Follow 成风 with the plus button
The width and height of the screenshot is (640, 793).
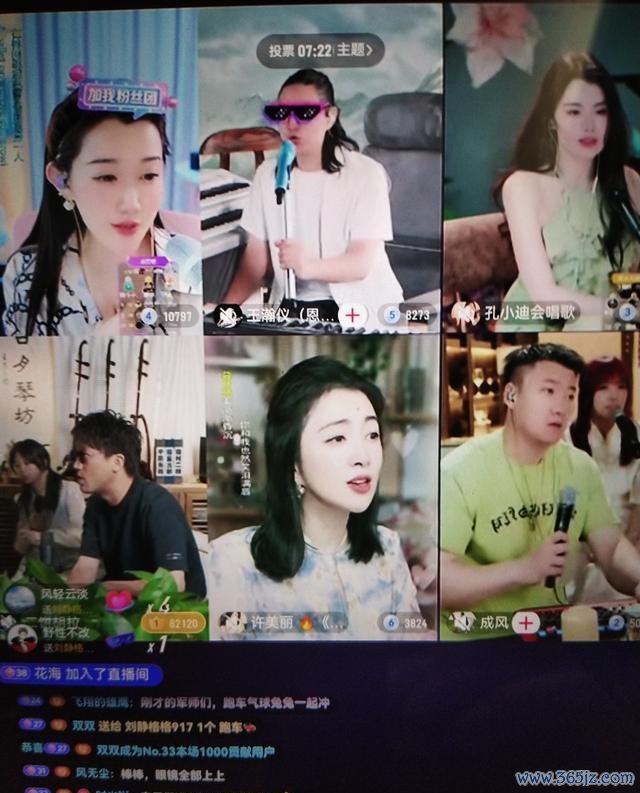pyautogui.click(x=526, y=622)
